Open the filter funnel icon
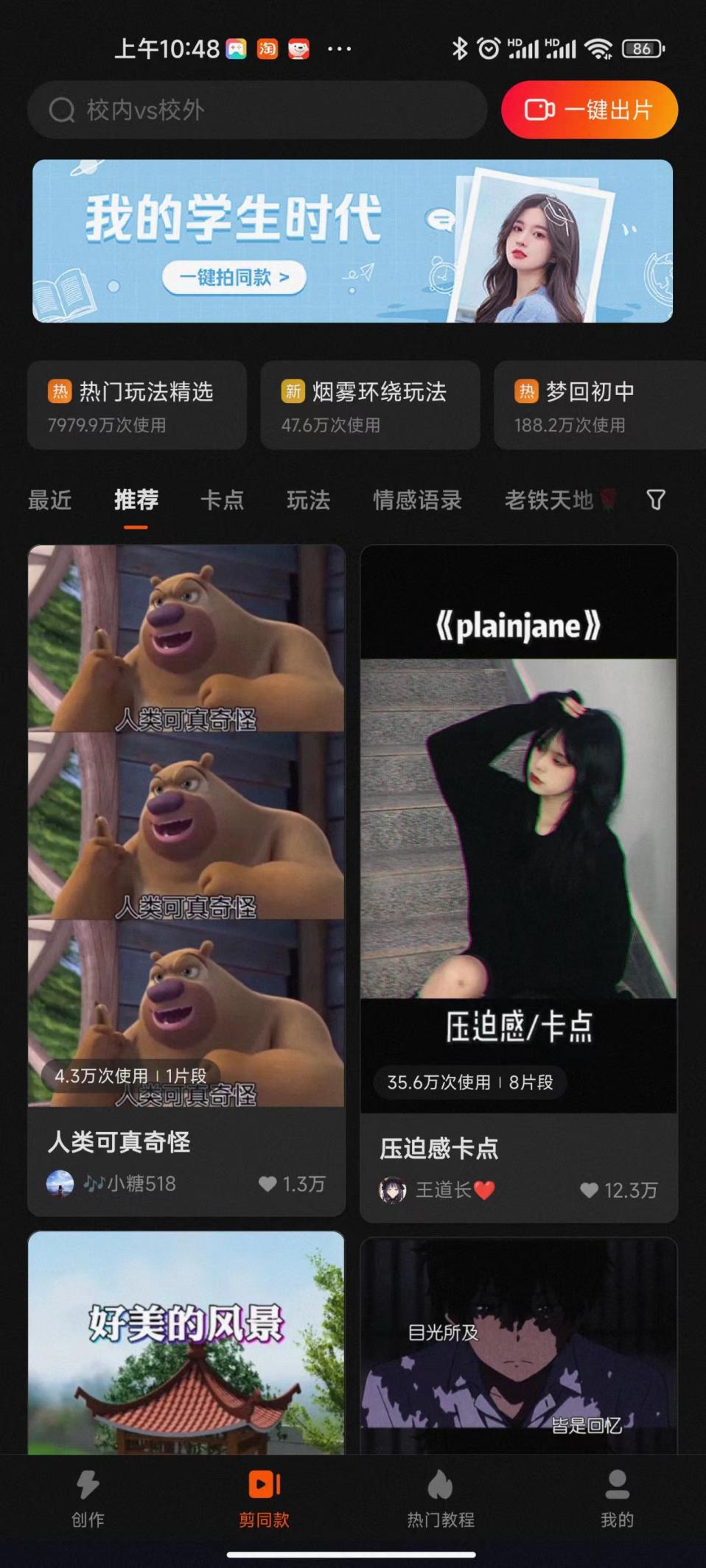 (656, 500)
